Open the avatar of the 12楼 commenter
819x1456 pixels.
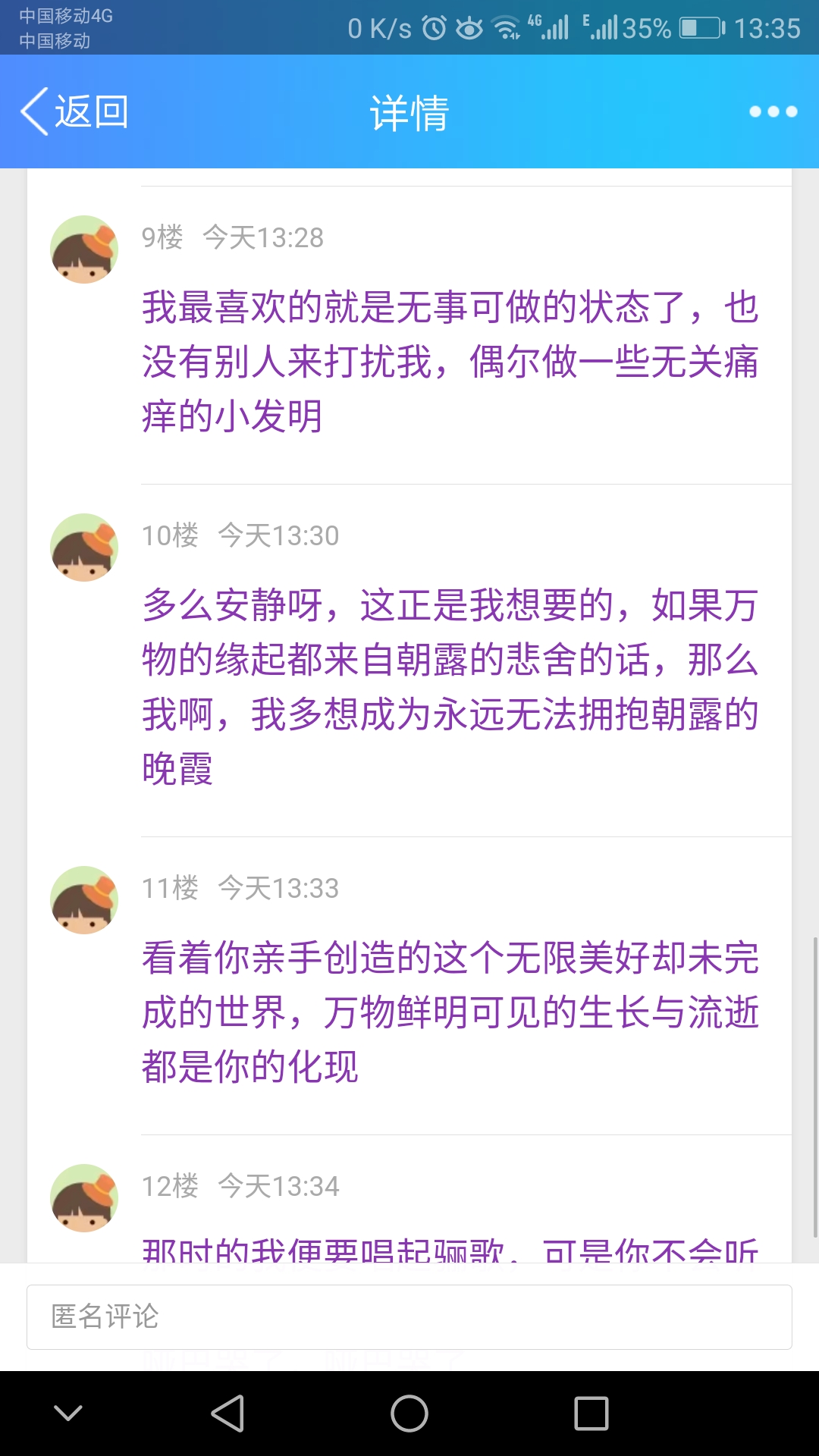[x=84, y=1198]
